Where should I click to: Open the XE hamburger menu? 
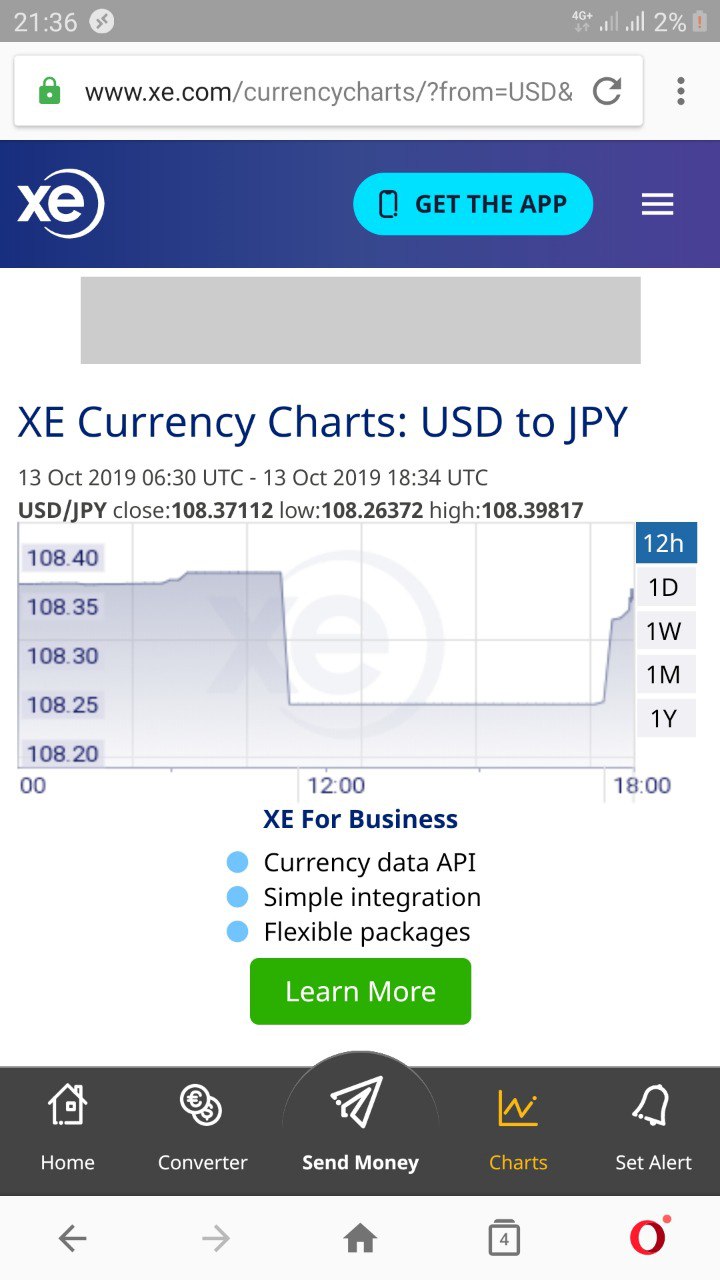tap(657, 204)
